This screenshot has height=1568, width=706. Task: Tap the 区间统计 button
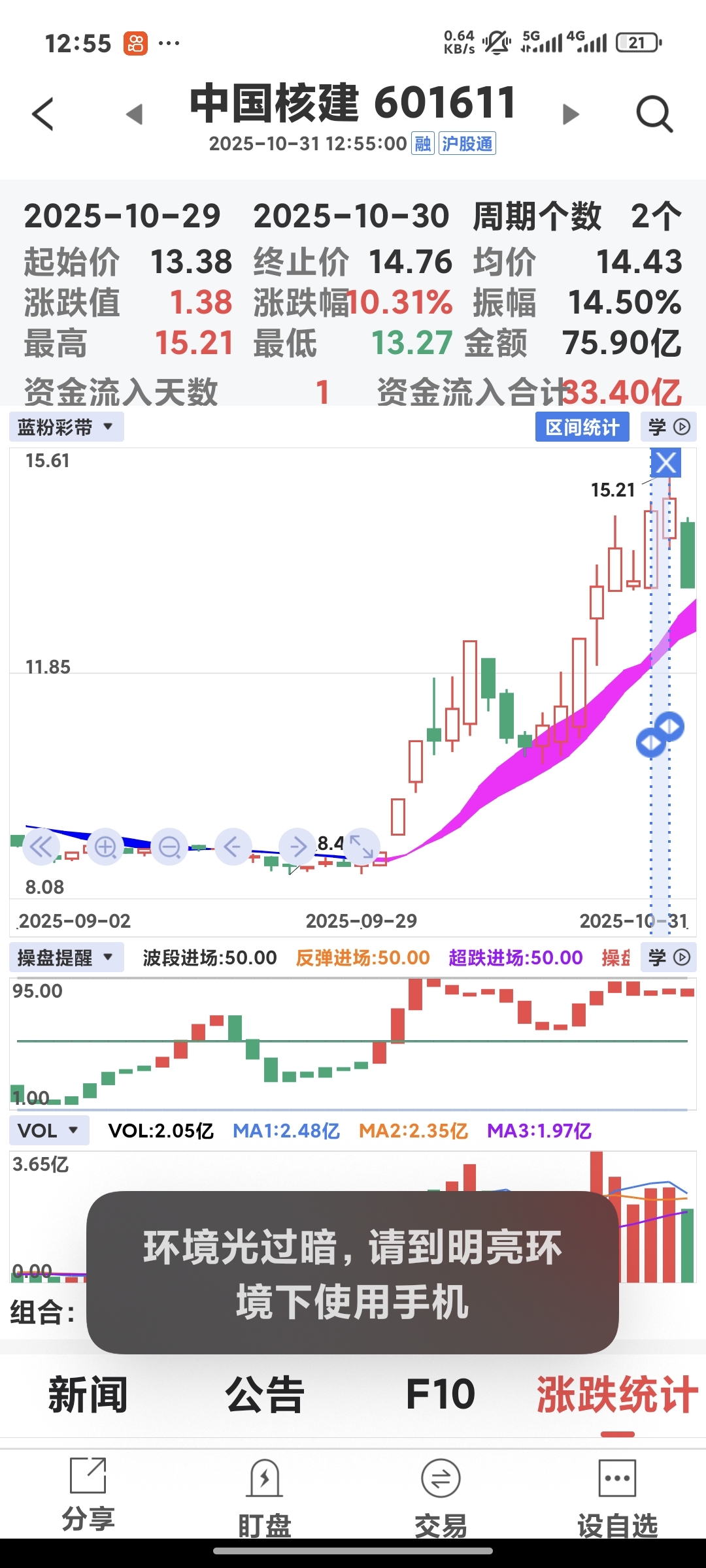582,427
